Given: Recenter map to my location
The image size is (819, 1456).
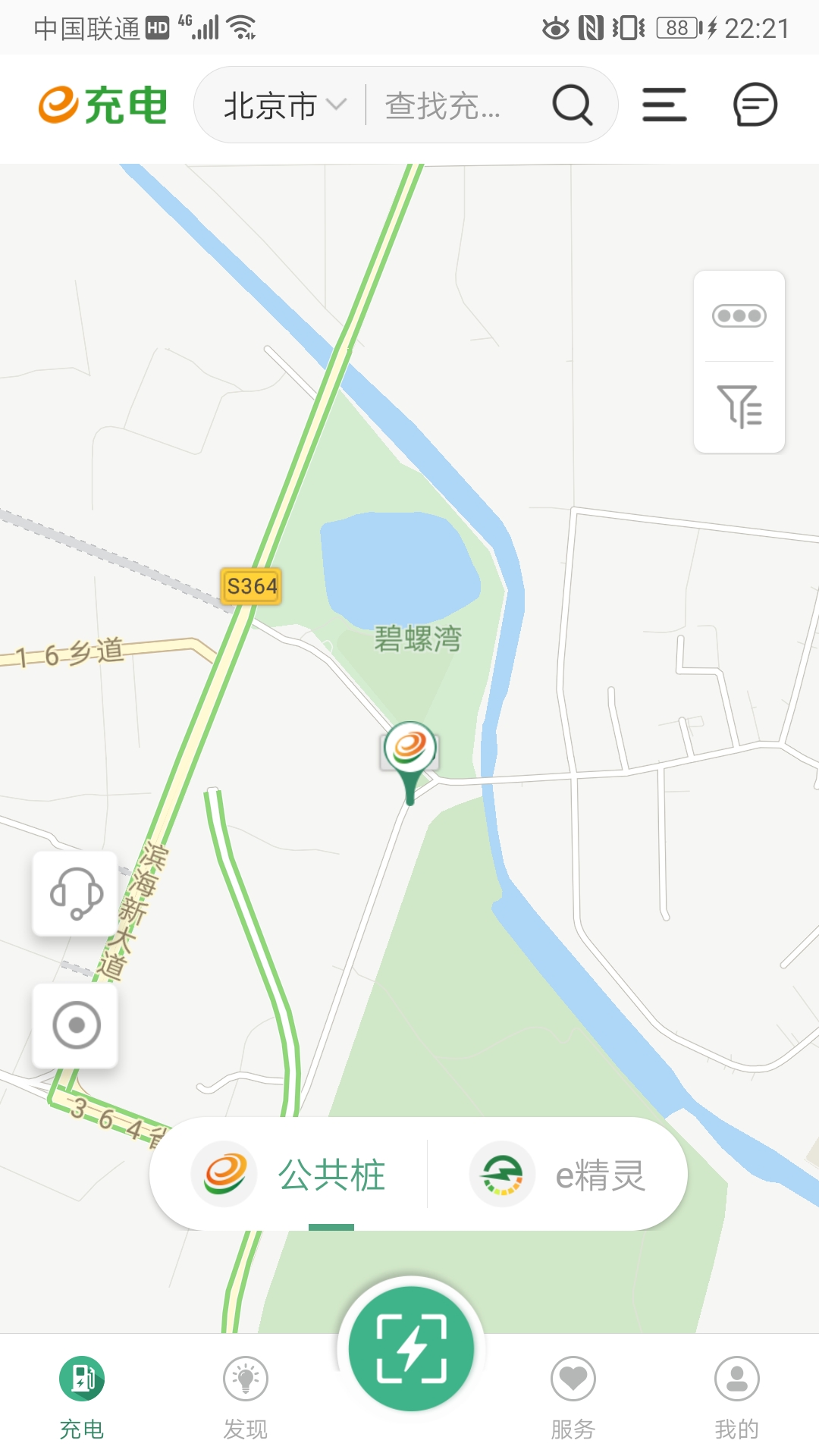Looking at the screenshot, I should (75, 1025).
